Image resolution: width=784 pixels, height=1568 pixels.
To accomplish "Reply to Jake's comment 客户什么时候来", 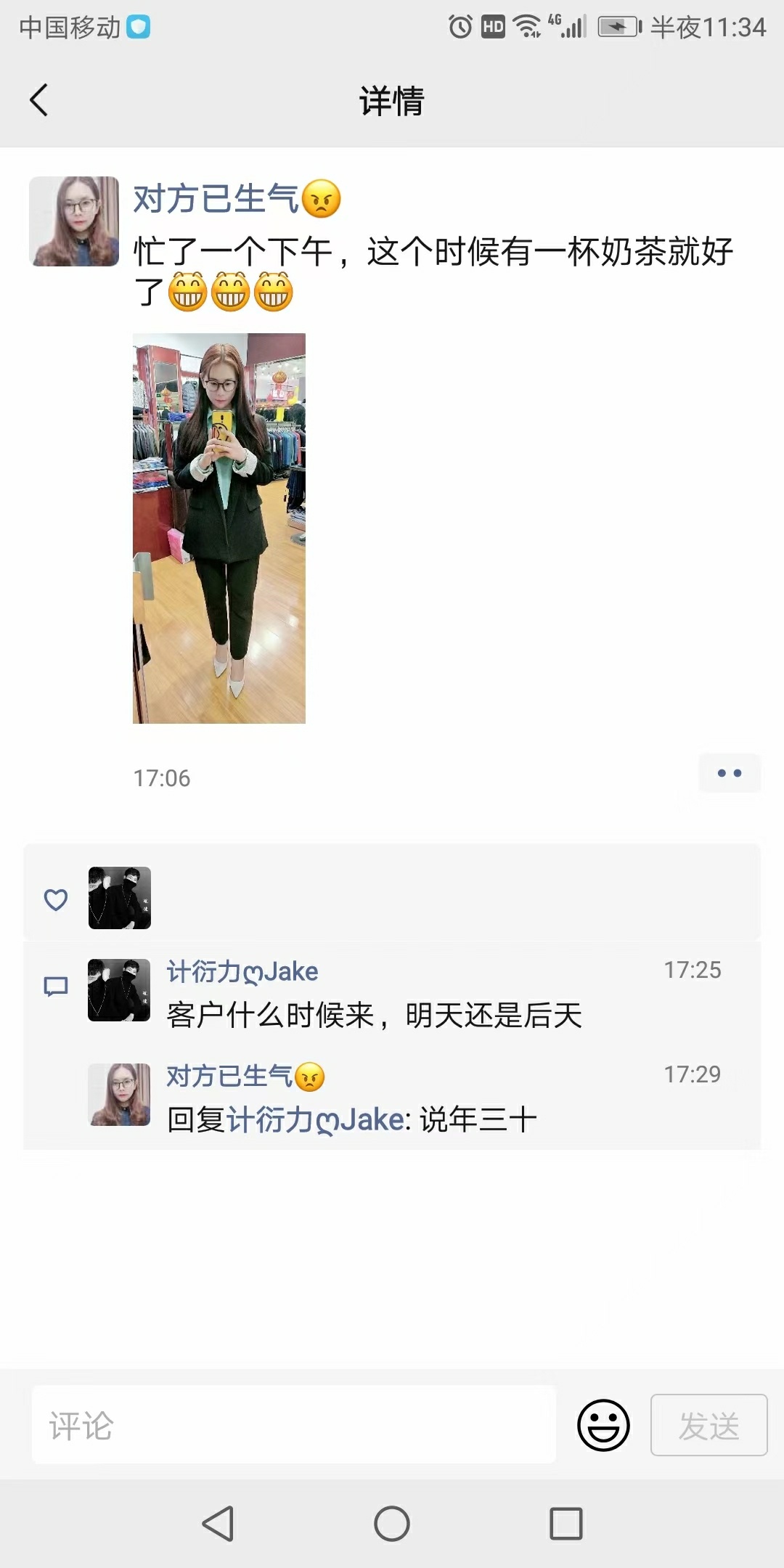I will [375, 1015].
